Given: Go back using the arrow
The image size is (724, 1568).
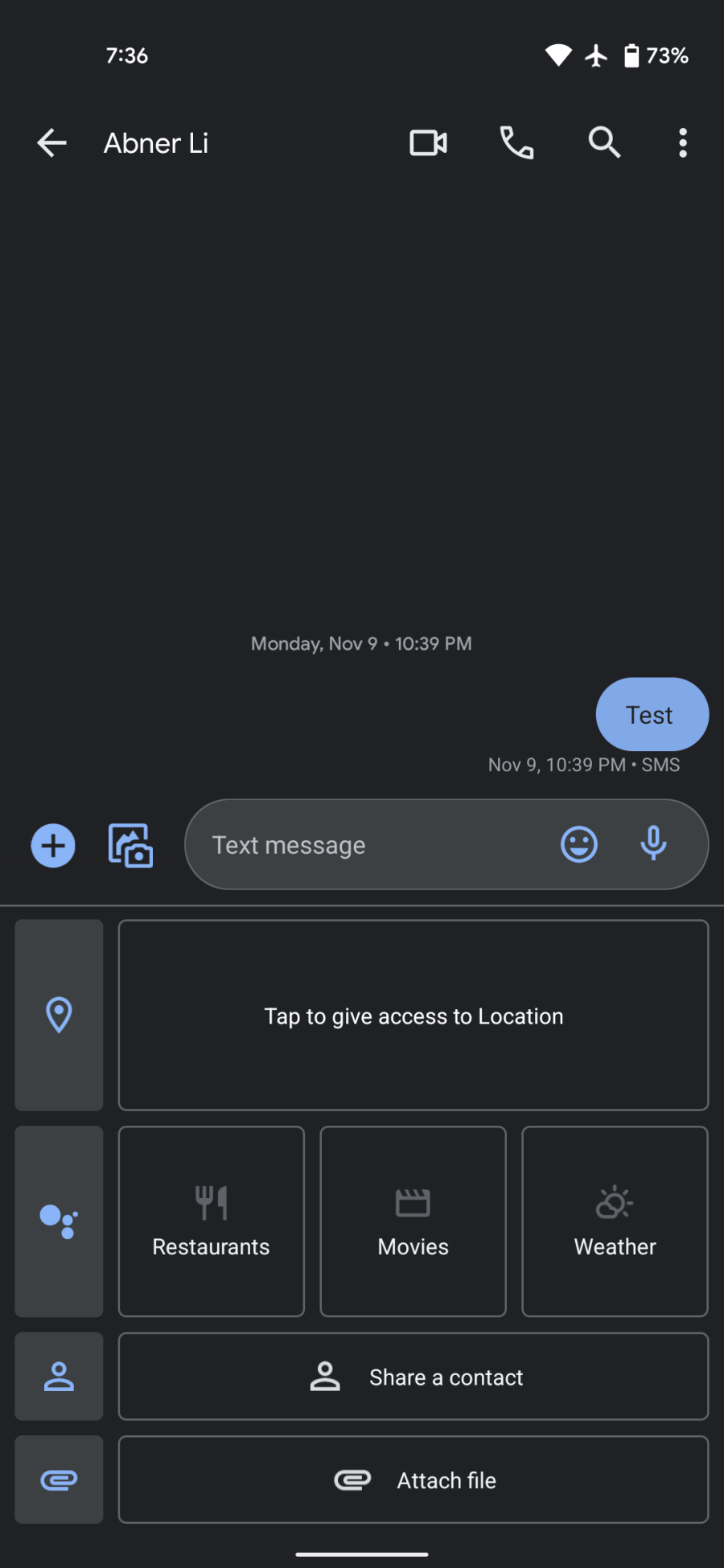Looking at the screenshot, I should (x=51, y=143).
